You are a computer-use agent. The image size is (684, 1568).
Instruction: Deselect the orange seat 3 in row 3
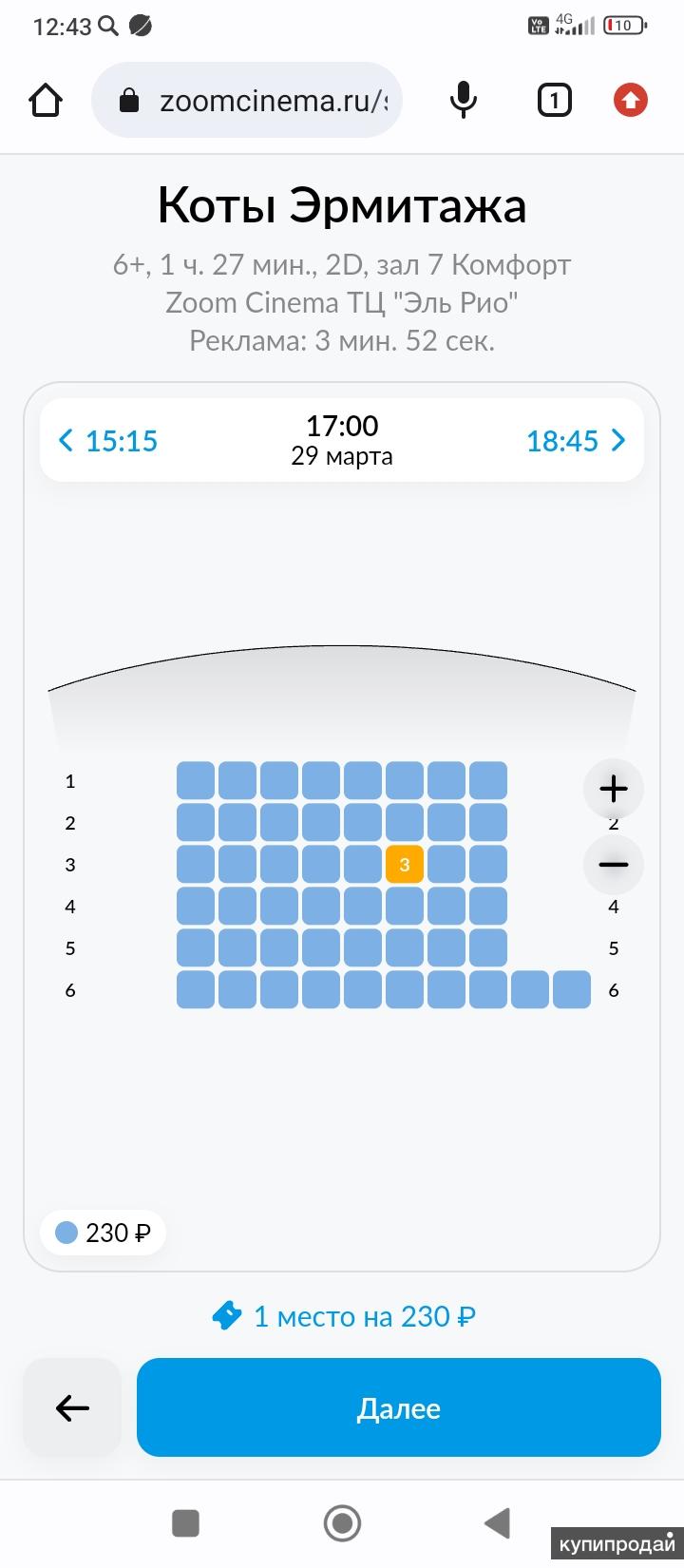(x=405, y=865)
